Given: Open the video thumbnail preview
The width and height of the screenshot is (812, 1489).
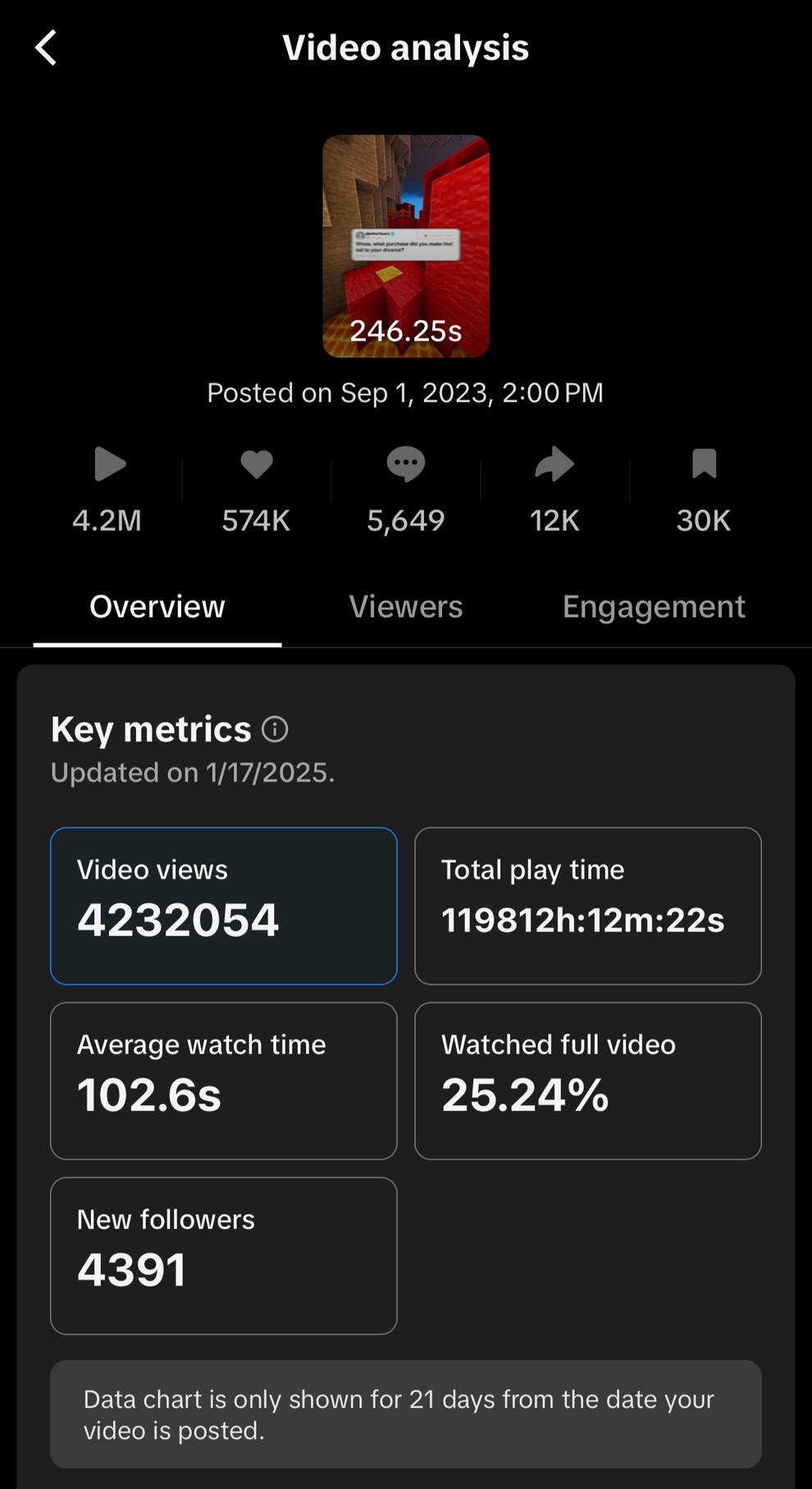Looking at the screenshot, I should [406, 246].
